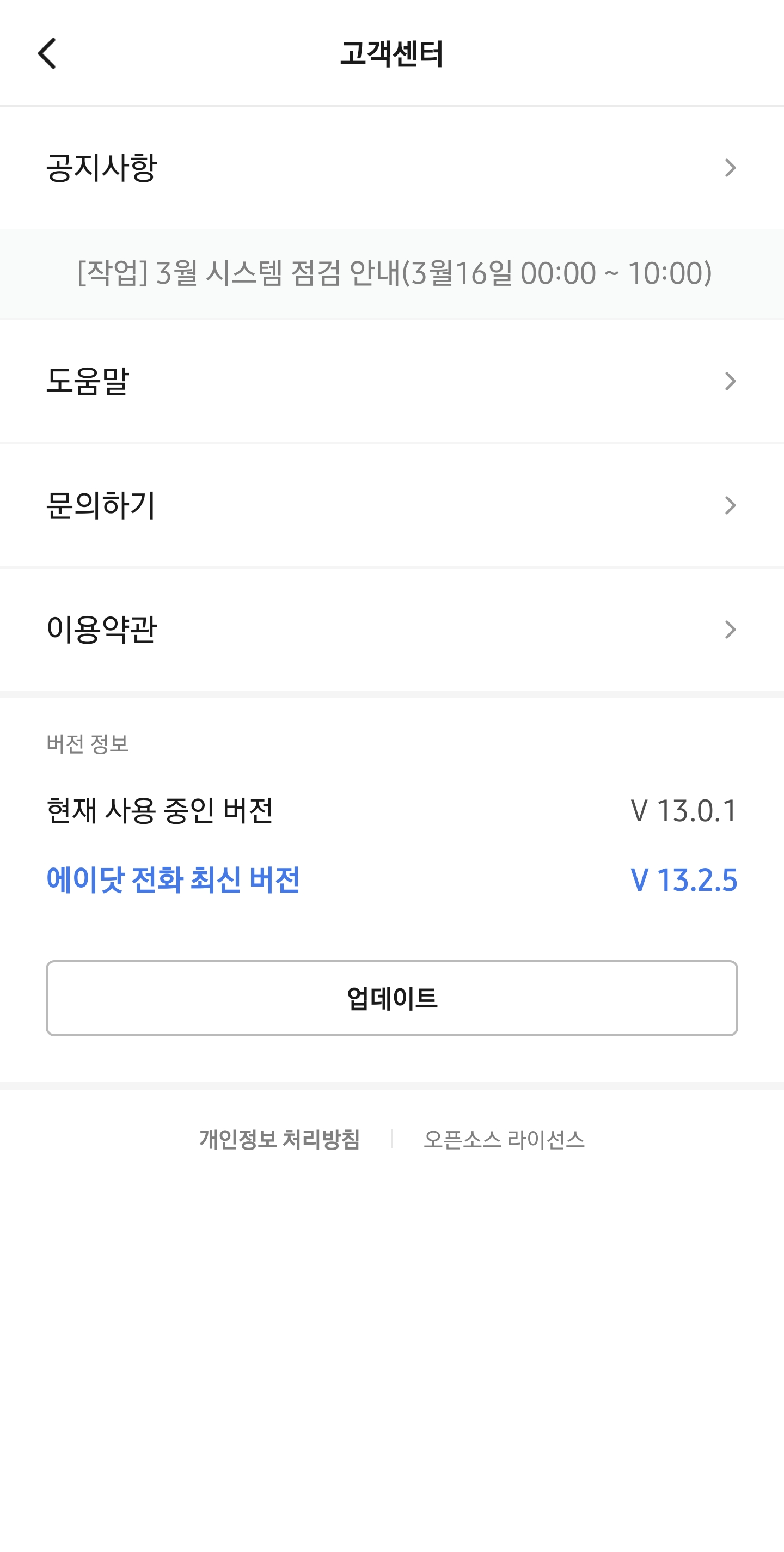Tap the 업데이트 button
The width and height of the screenshot is (784, 1552).
[x=391, y=998]
